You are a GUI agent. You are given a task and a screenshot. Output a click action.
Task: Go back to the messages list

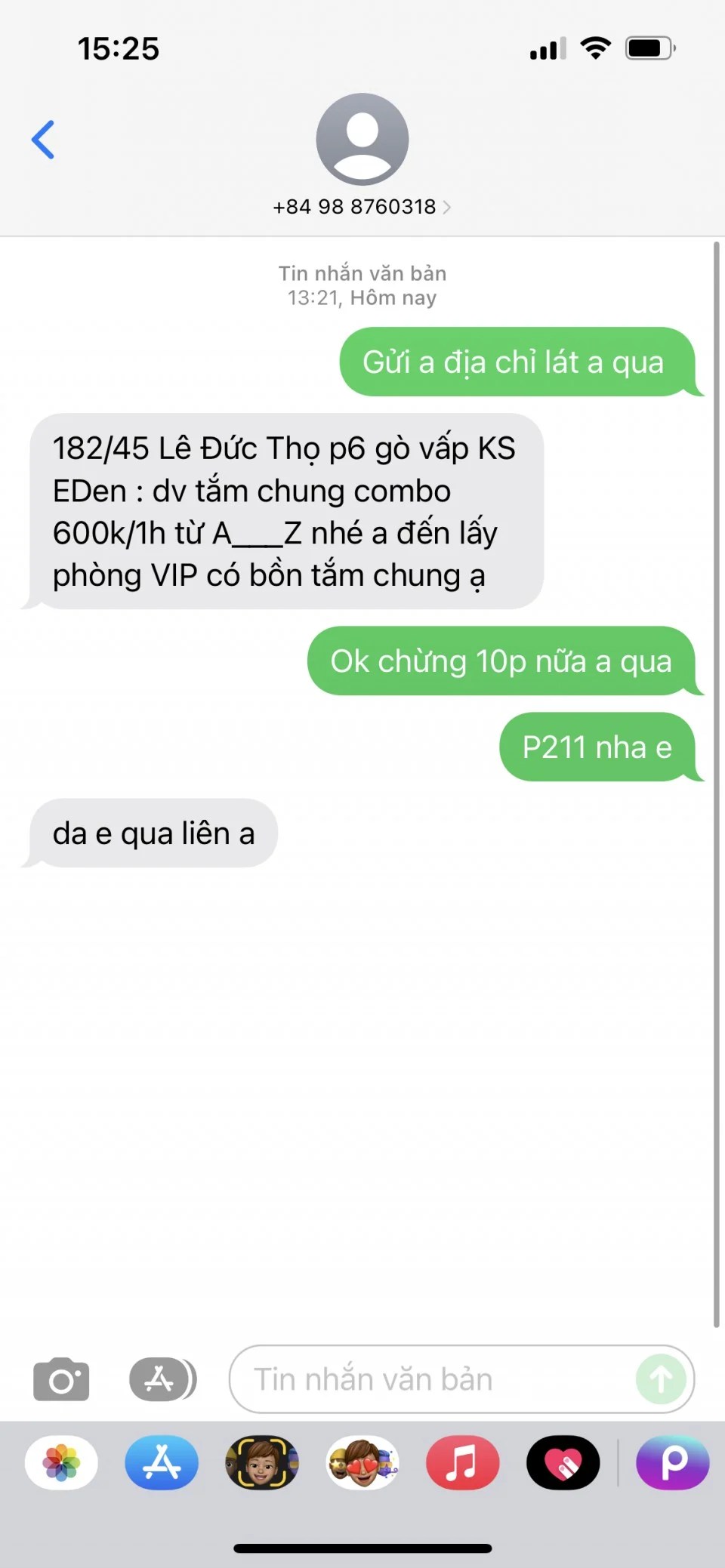click(x=43, y=140)
